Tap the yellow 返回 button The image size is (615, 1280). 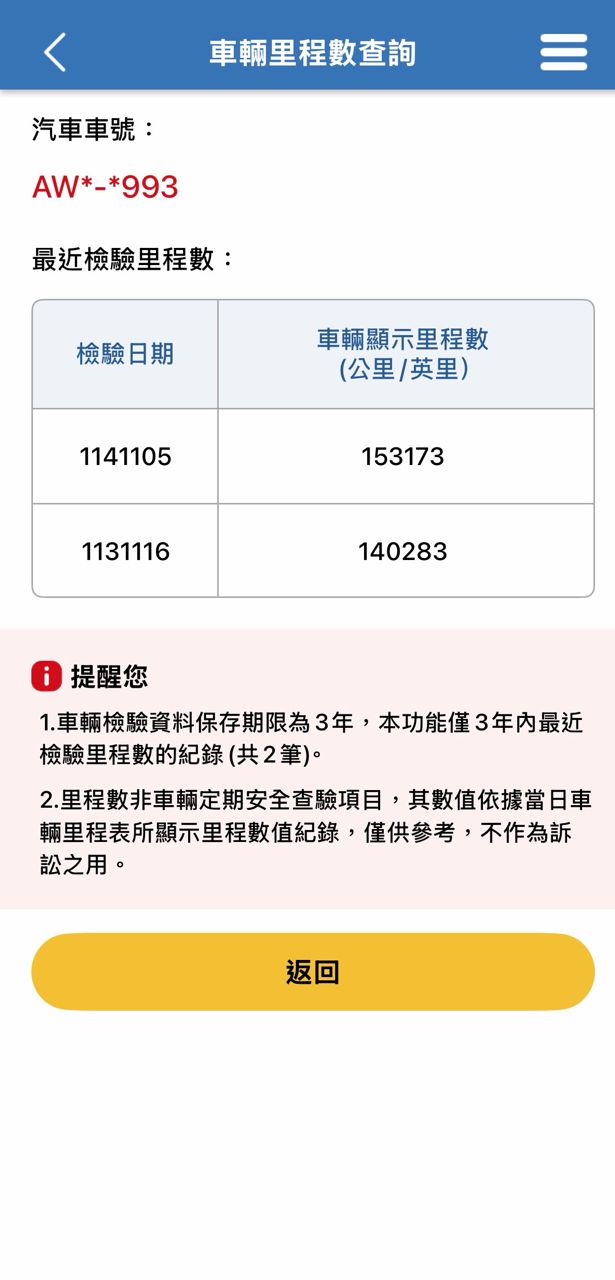(312, 971)
